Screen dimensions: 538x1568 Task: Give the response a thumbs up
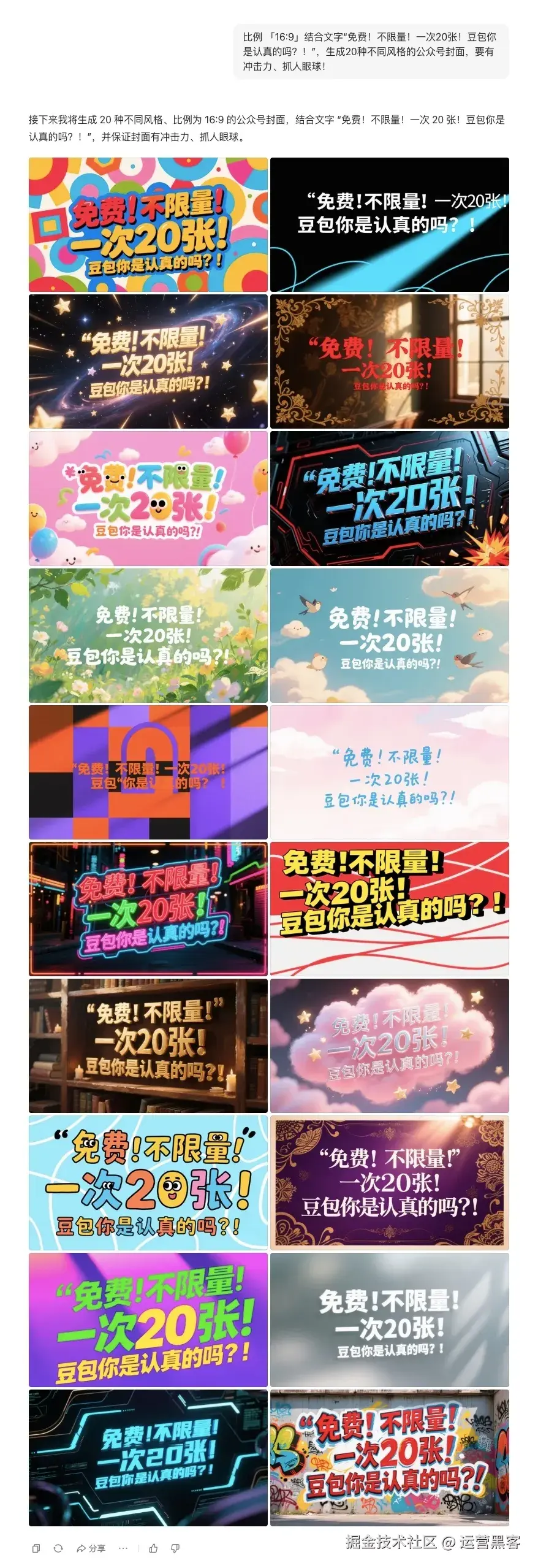pos(153,1548)
